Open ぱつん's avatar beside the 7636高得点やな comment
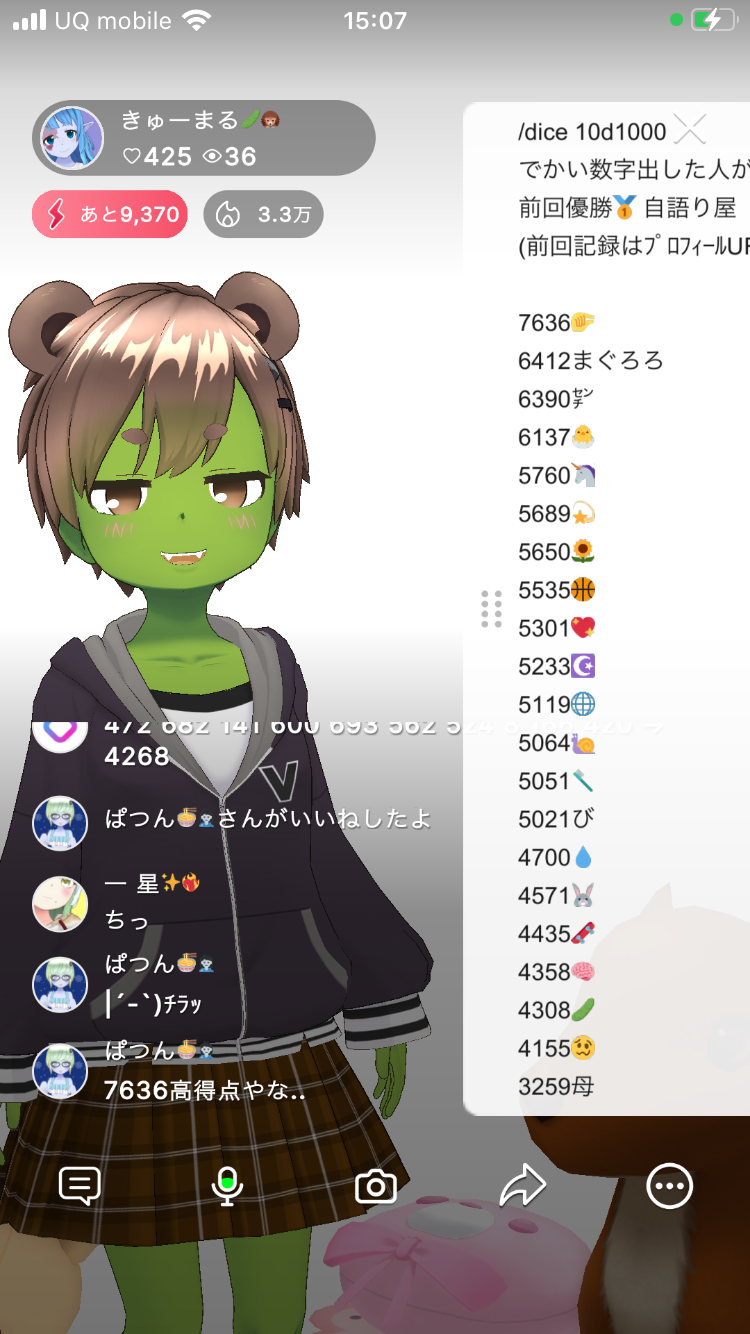Image resolution: width=750 pixels, height=1334 pixels. coord(60,1071)
